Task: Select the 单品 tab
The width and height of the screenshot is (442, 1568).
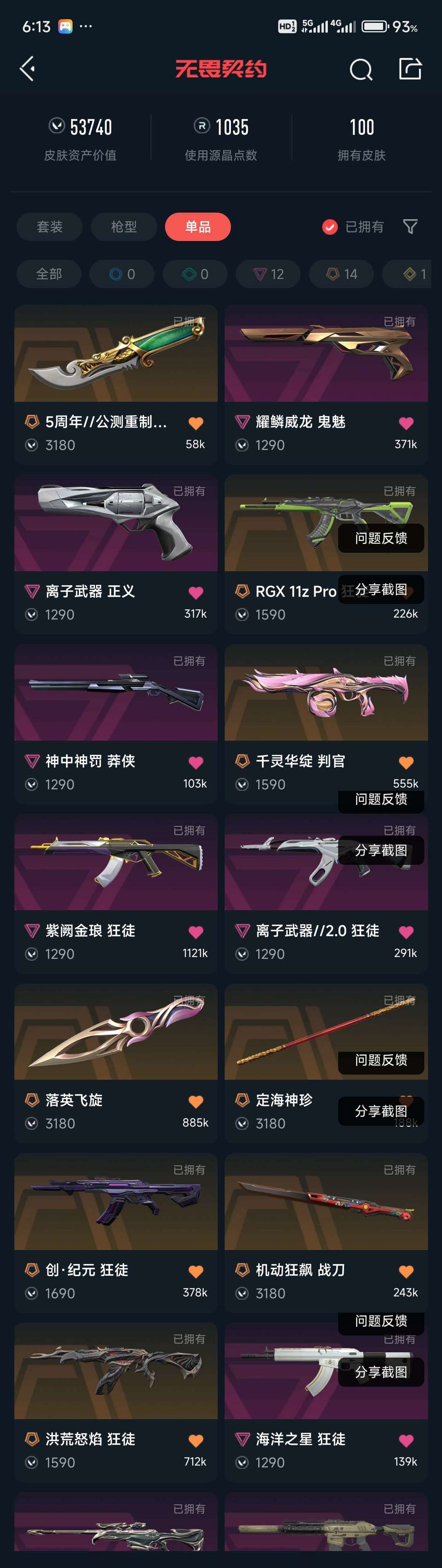Action: click(x=198, y=227)
